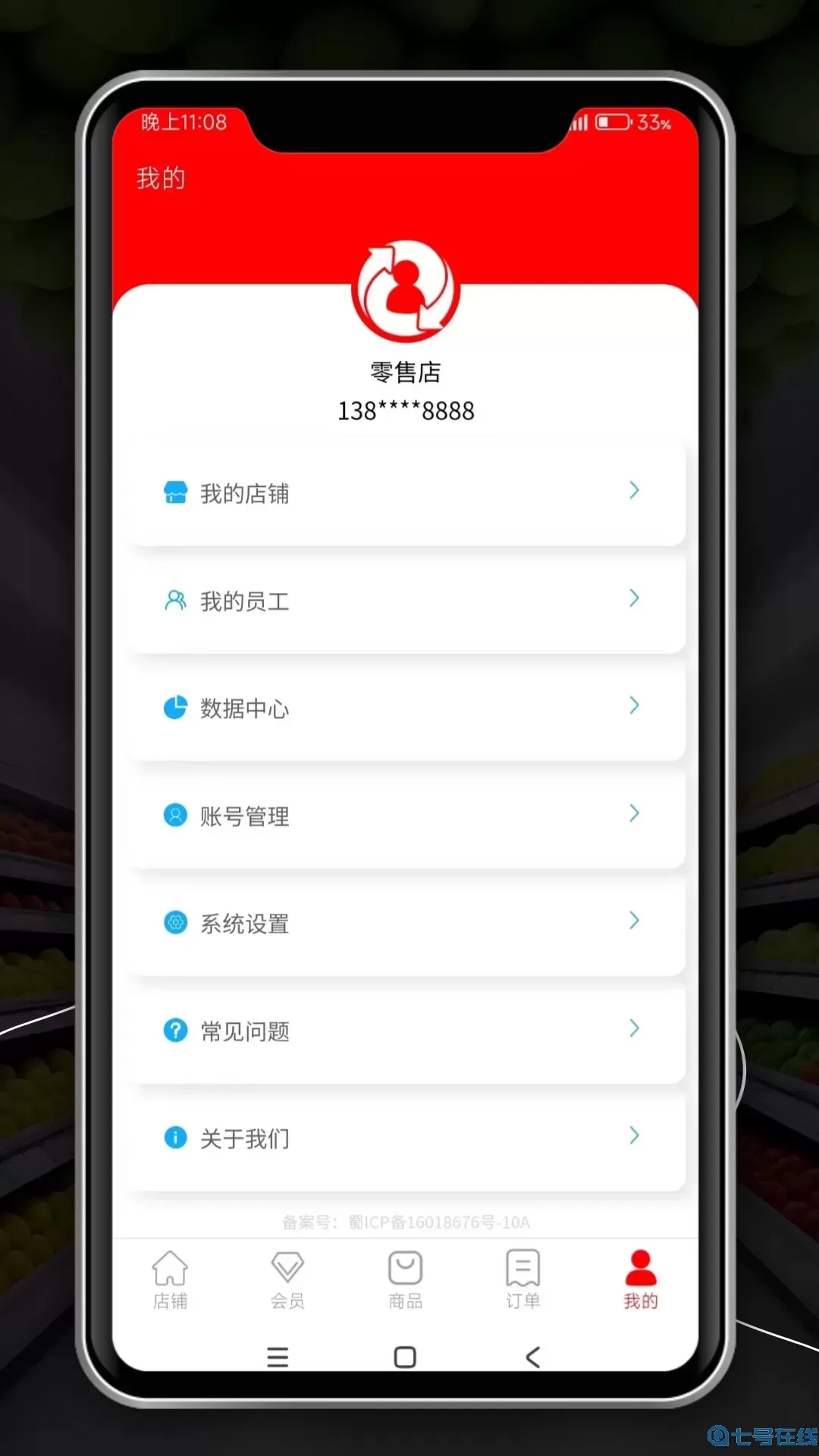The height and width of the screenshot is (1456, 819).
Task: Tap the 关于我们 info icon
Action: click(176, 1137)
